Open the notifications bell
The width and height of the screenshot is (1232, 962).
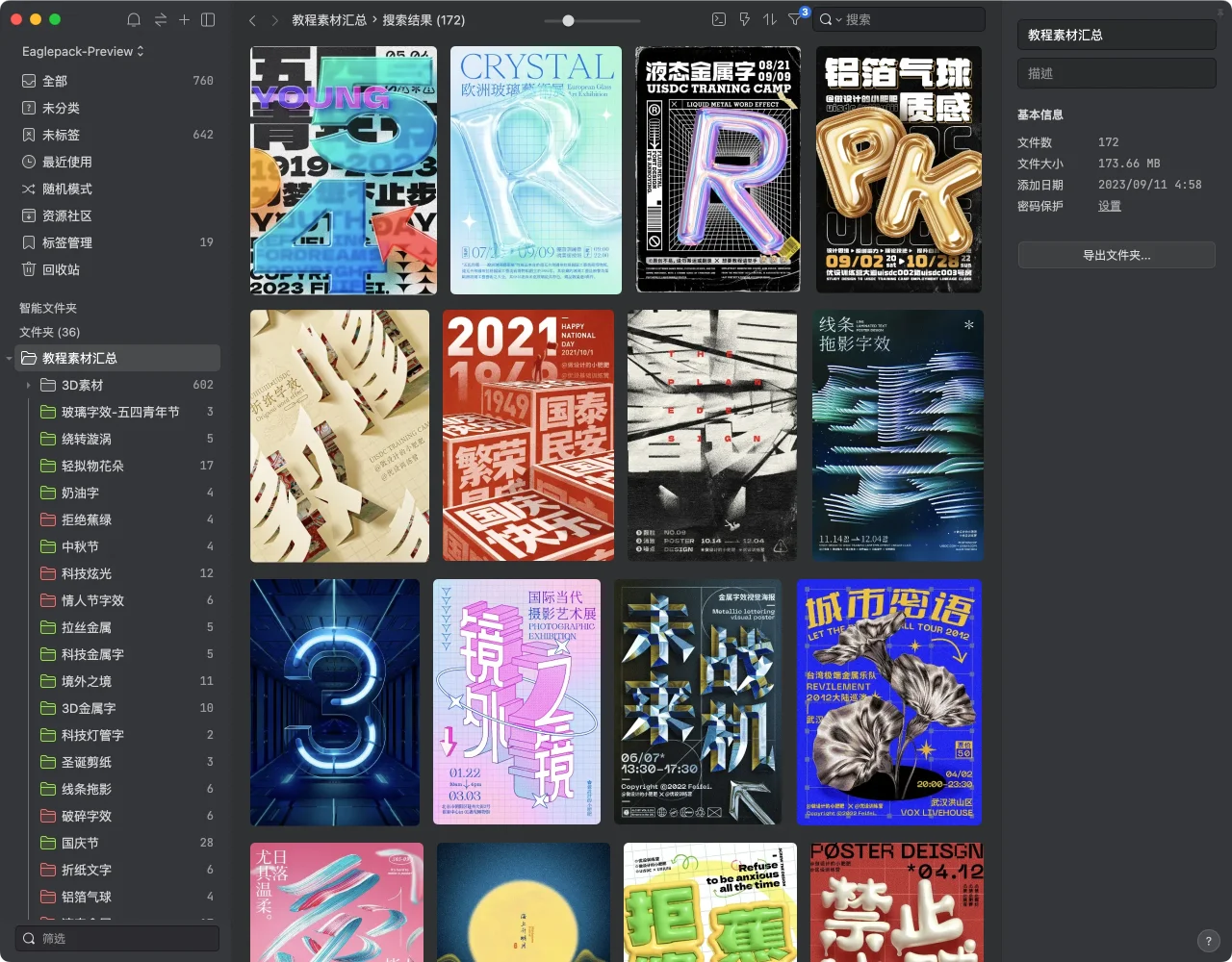[x=134, y=19]
